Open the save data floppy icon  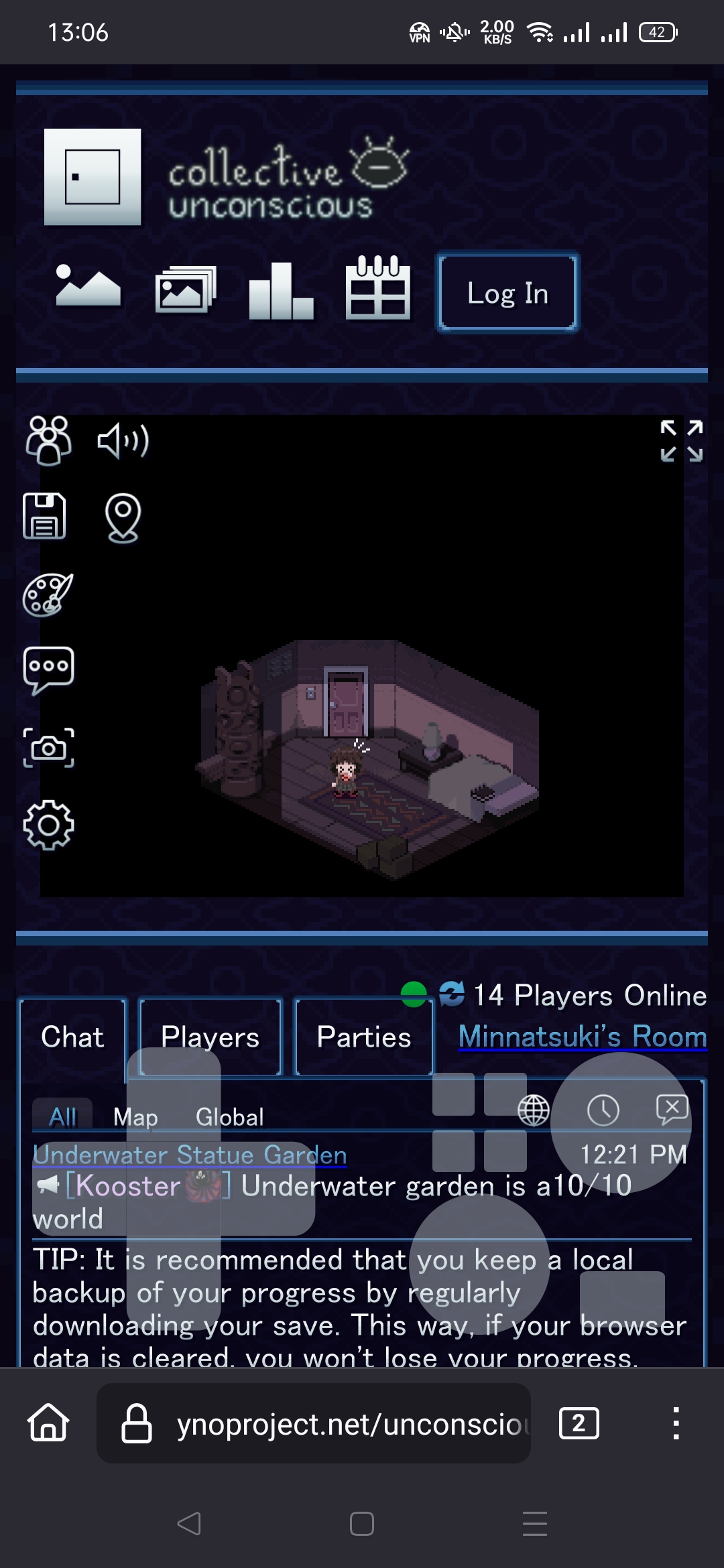(x=45, y=516)
